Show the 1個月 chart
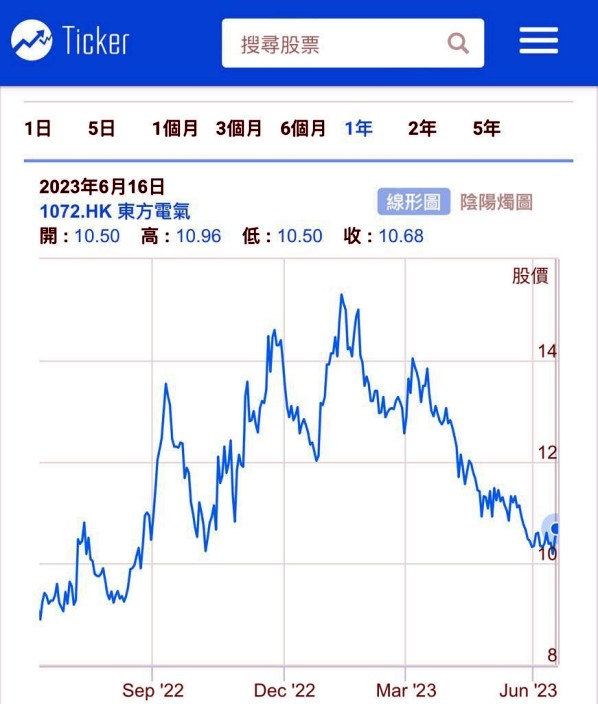The height and width of the screenshot is (704, 598). click(175, 128)
